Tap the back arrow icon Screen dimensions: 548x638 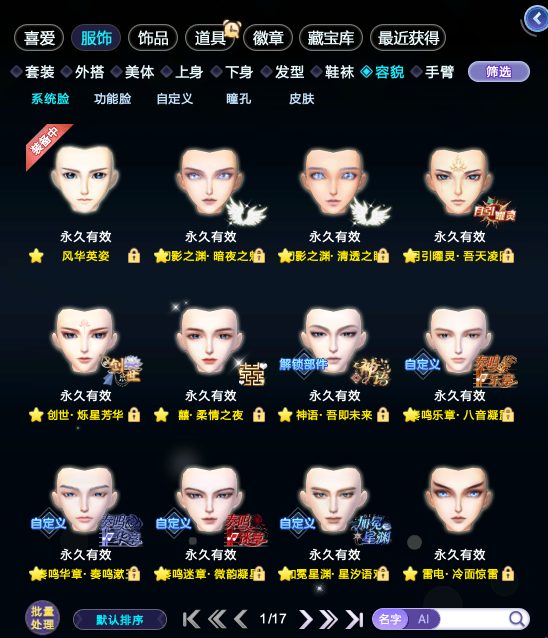click(x=537, y=19)
